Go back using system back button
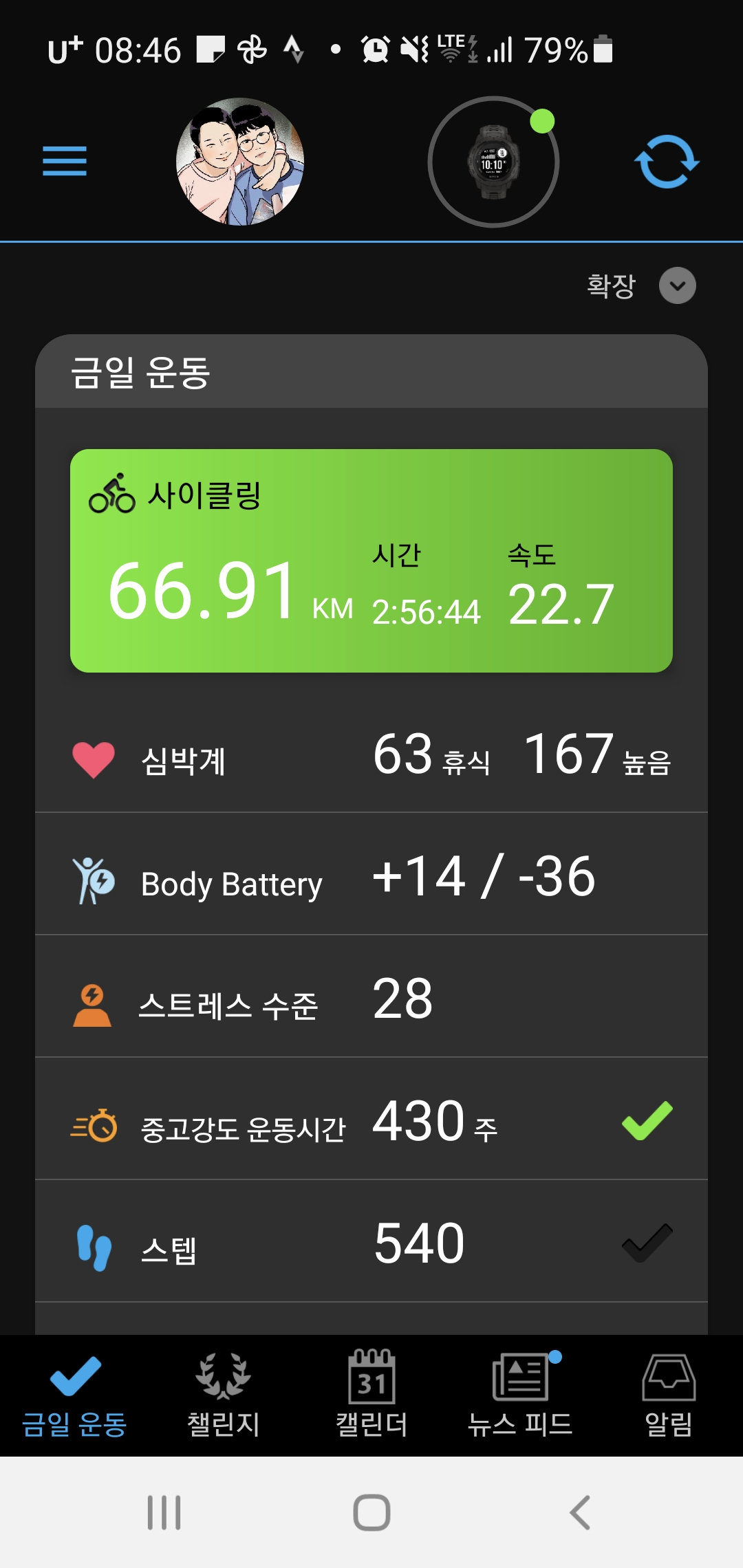Image resolution: width=743 pixels, height=1568 pixels. point(580,1512)
